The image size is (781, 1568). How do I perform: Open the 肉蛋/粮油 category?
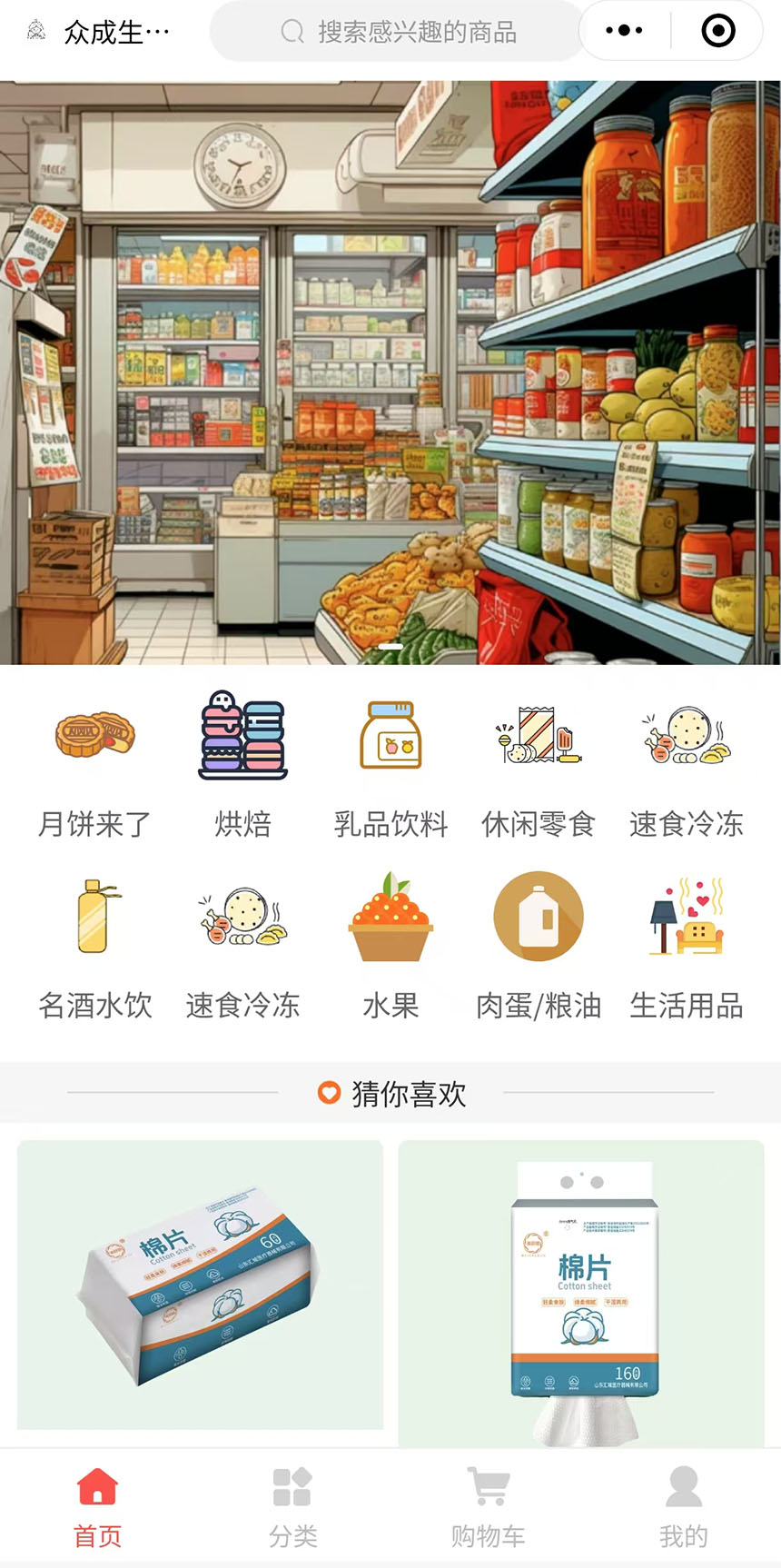click(x=539, y=949)
